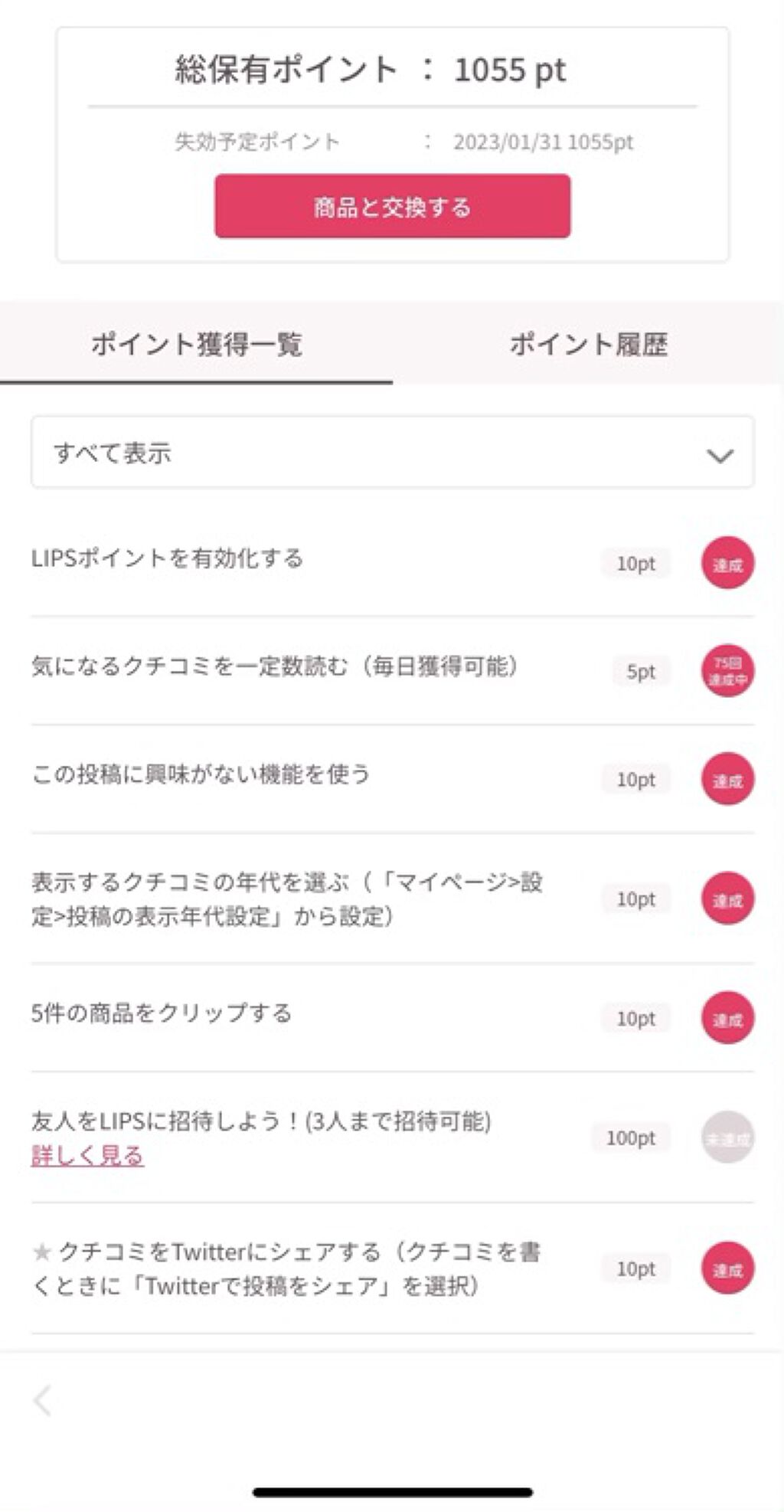Screen dimensions: 784x1512
Task: Switch to the ポイント獲得一覧 tab
Action: [x=196, y=344]
